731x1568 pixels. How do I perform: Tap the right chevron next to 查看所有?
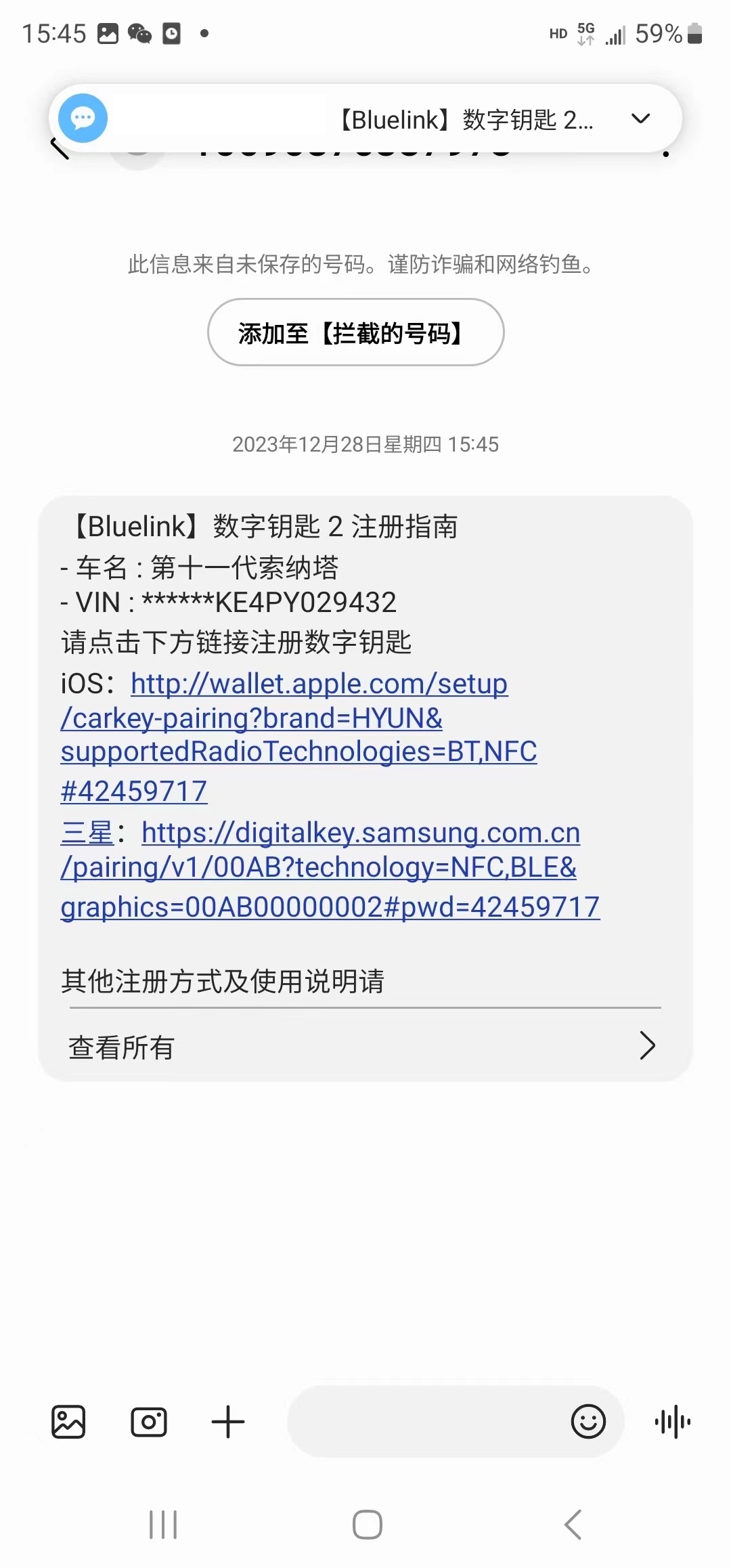[648, 1046]
